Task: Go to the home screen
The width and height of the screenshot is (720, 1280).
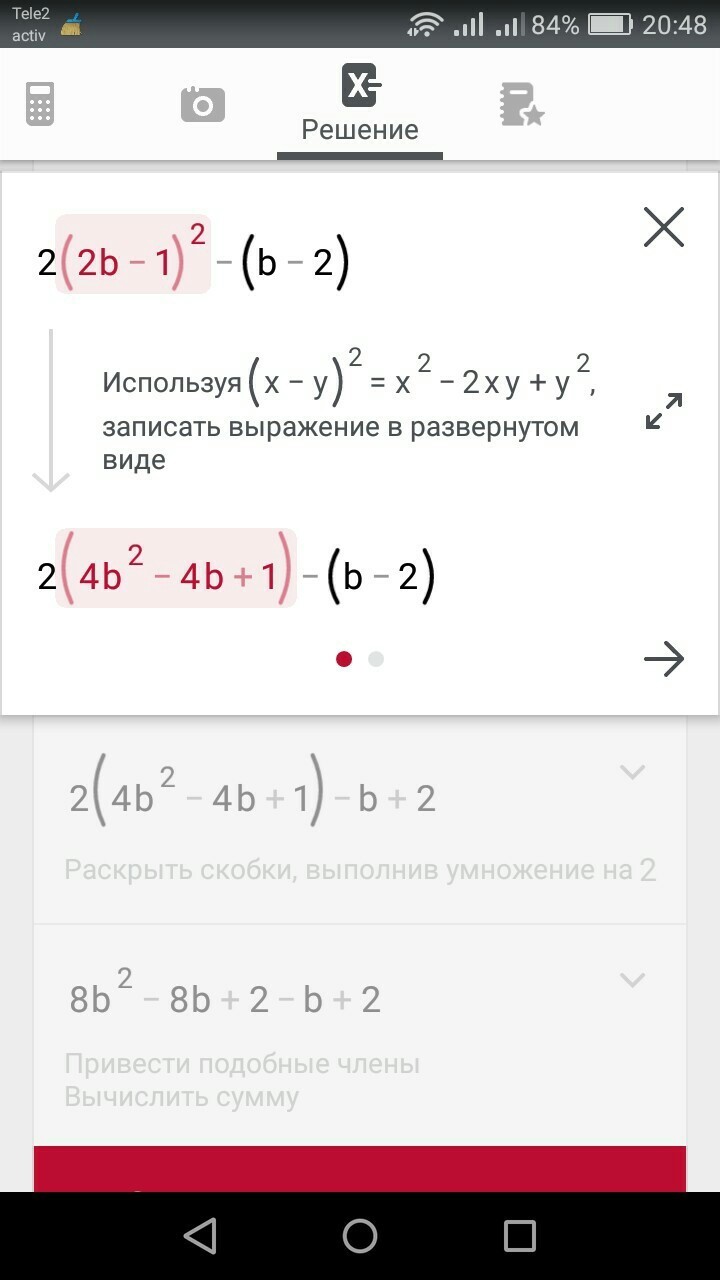Action: (360, 1236)
